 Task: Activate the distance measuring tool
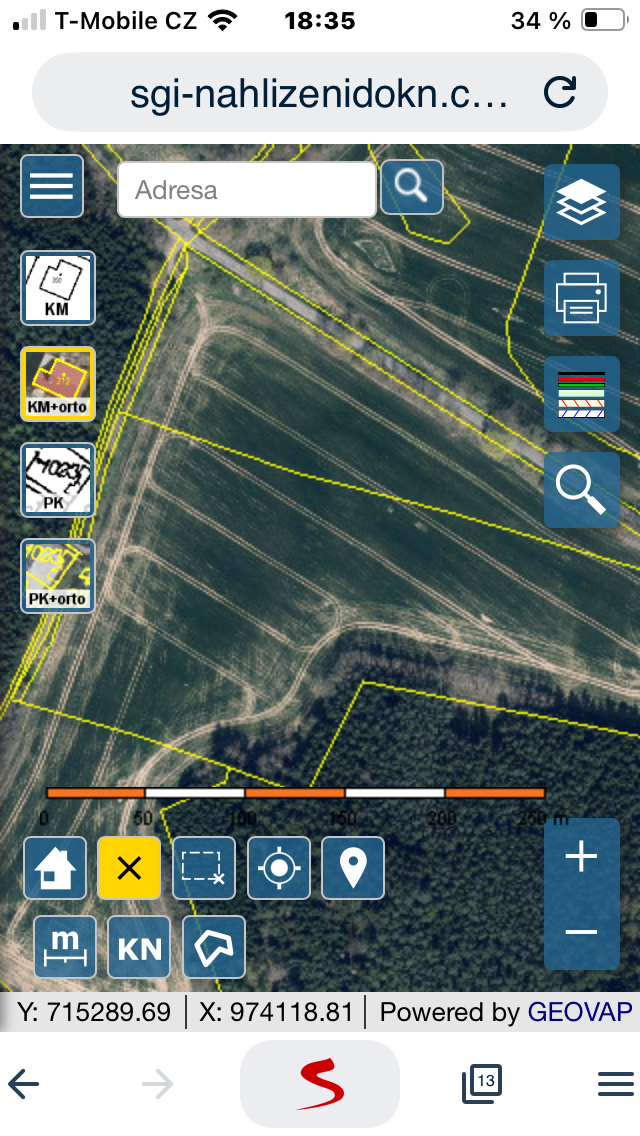[65, 946]
